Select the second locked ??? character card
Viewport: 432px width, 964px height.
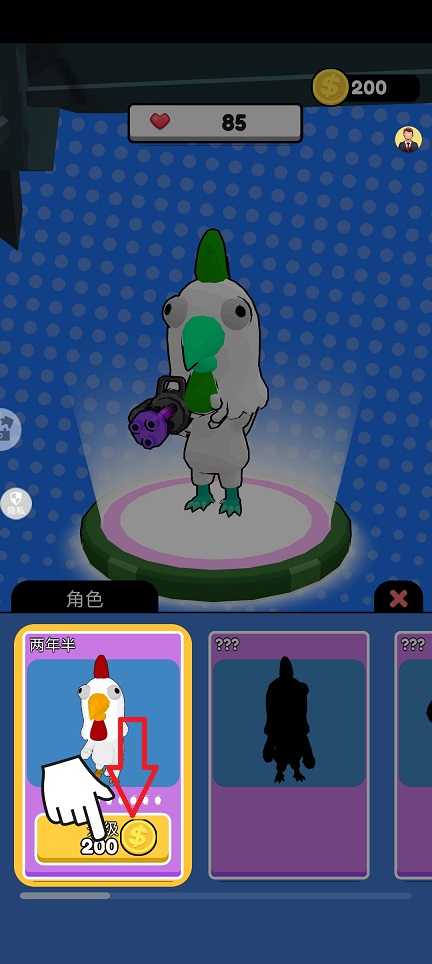(x=414, y=755)
